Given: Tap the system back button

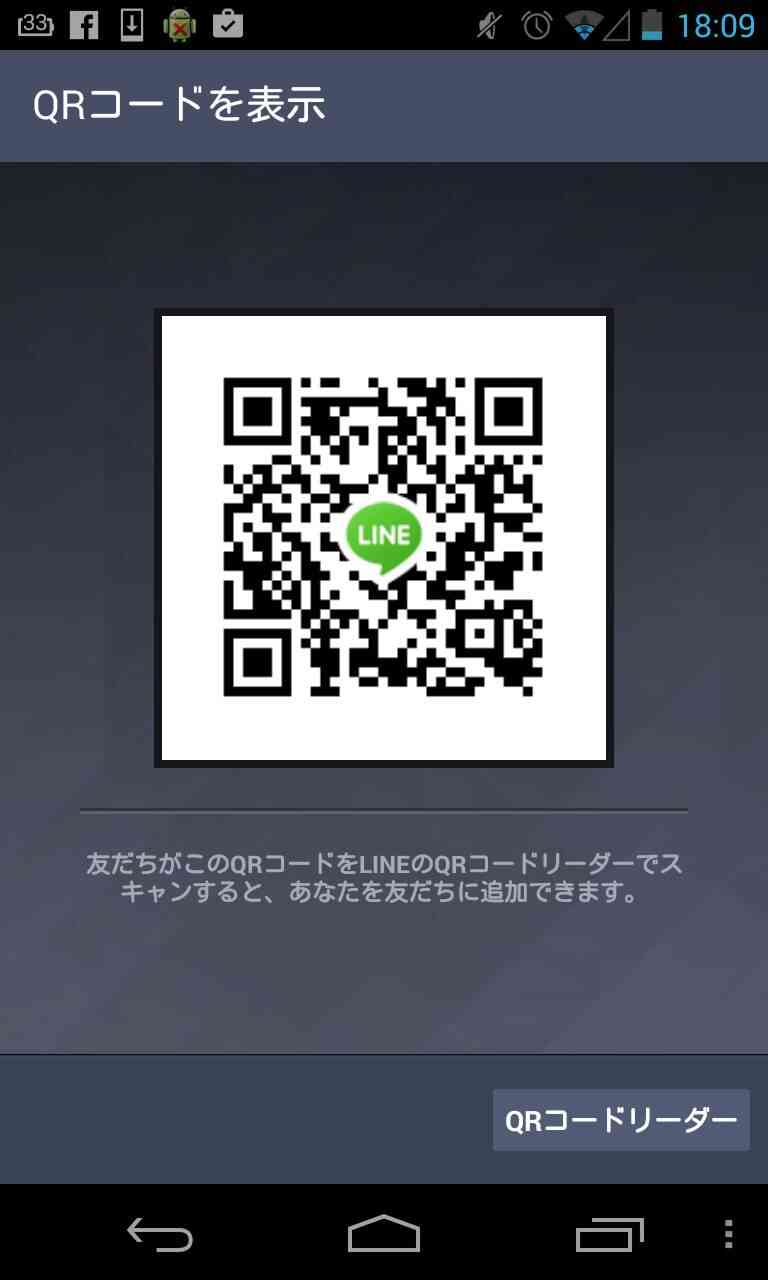Looking at the screenshot, I should tap(160, 1234).
